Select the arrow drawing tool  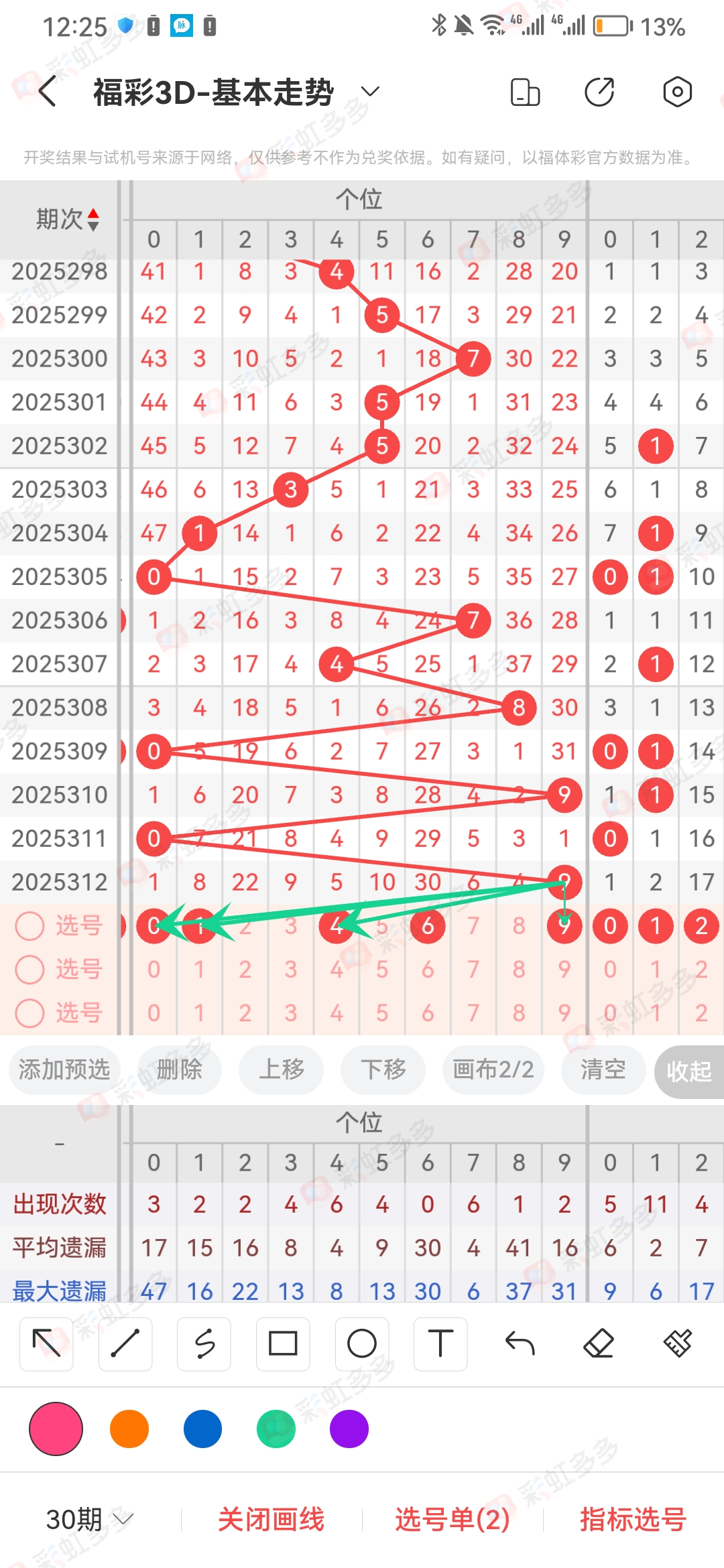(46, 1344)
